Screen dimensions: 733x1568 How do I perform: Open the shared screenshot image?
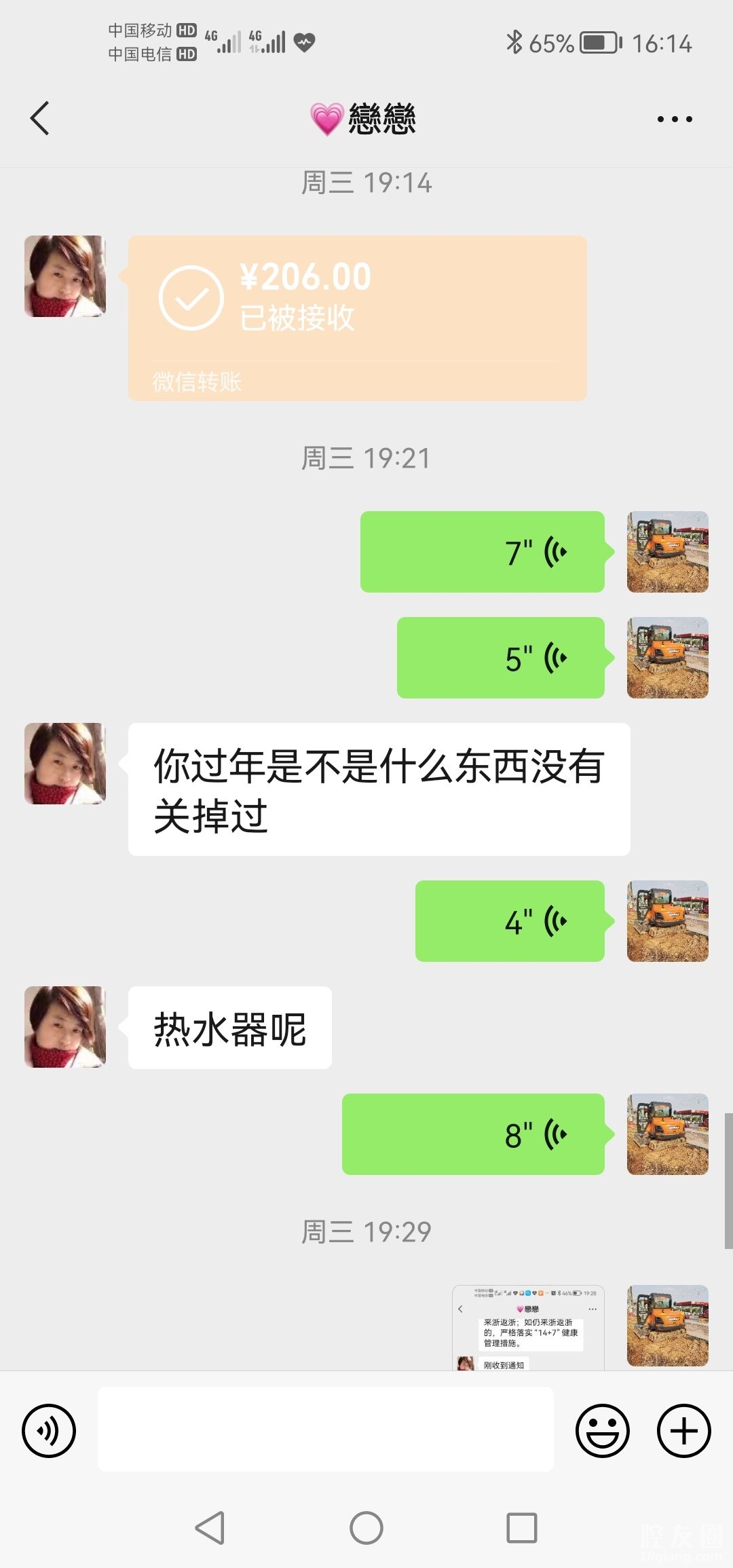coord(528,1327)
